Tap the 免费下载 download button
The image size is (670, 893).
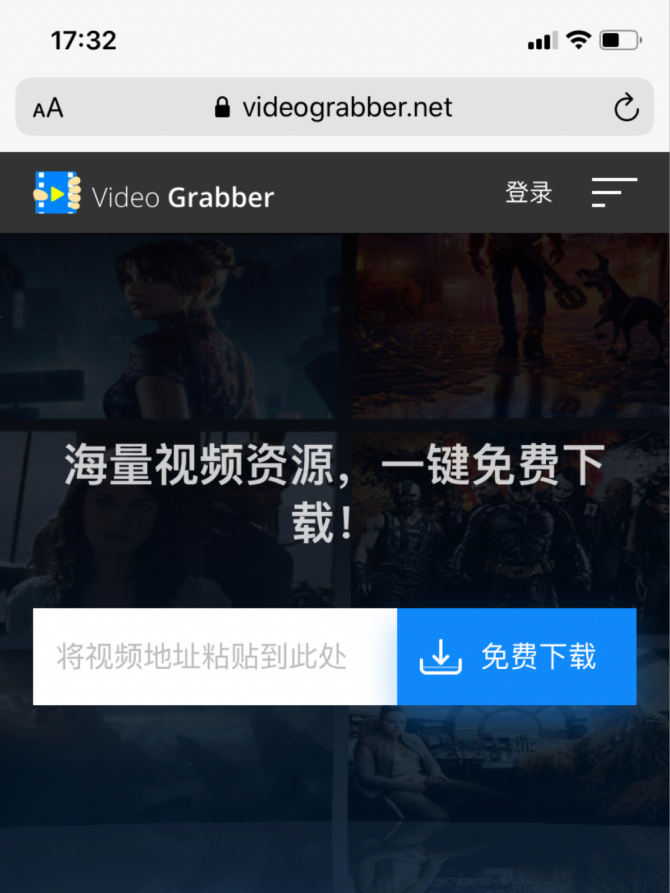click(x=516, y=657)
